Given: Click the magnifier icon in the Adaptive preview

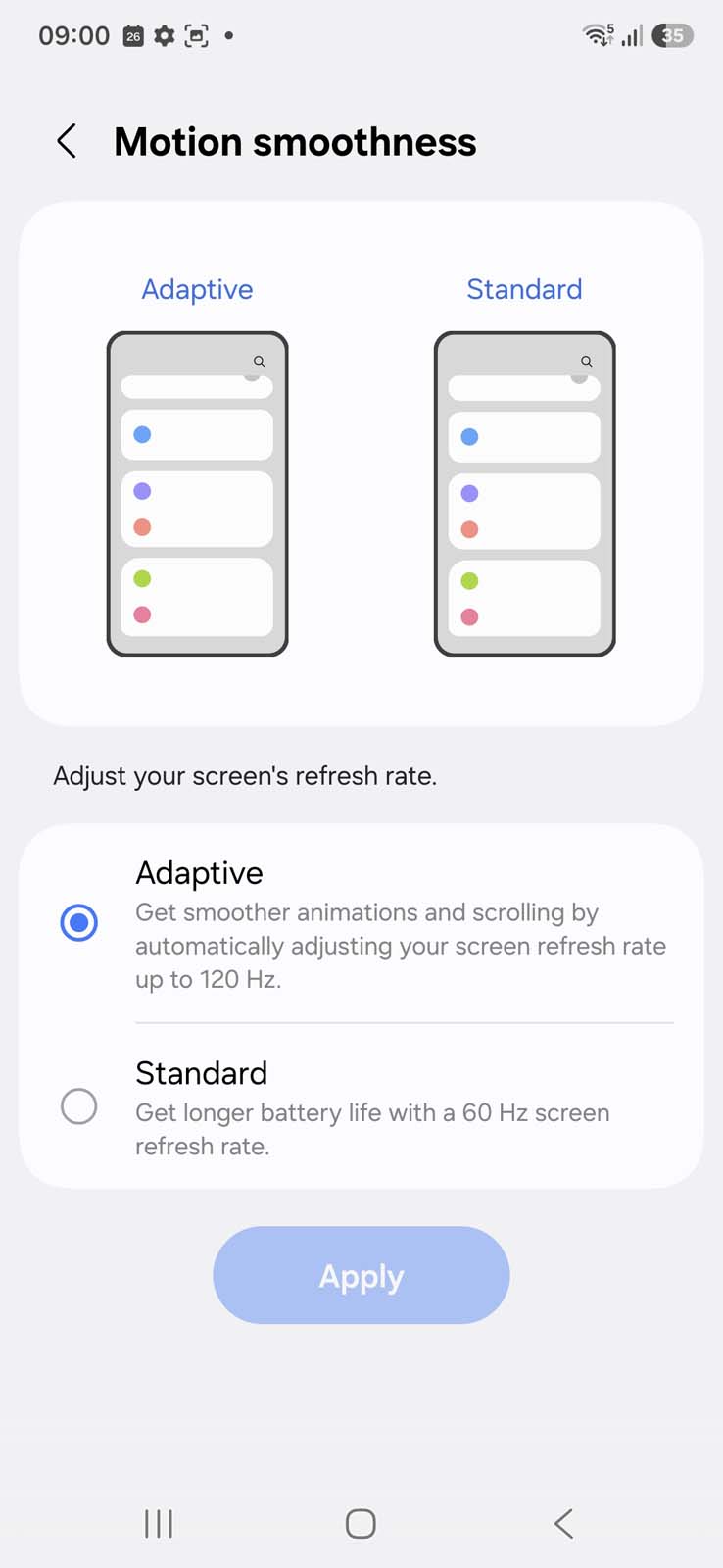Looking at the screenshot, I should click(258, 360).
